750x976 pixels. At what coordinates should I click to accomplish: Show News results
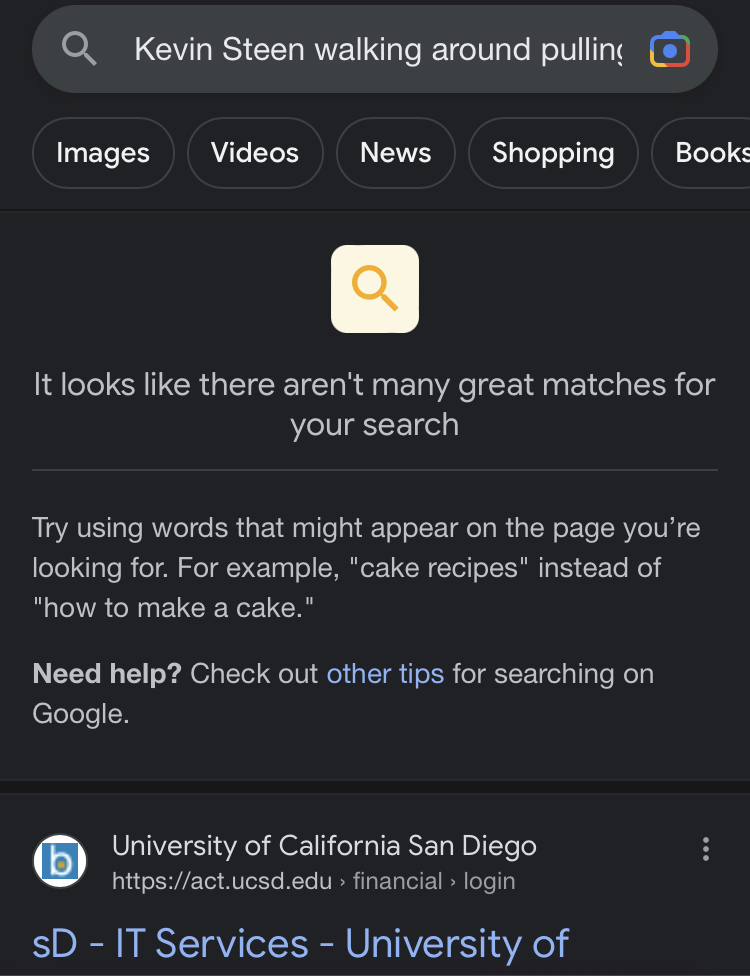396,153
